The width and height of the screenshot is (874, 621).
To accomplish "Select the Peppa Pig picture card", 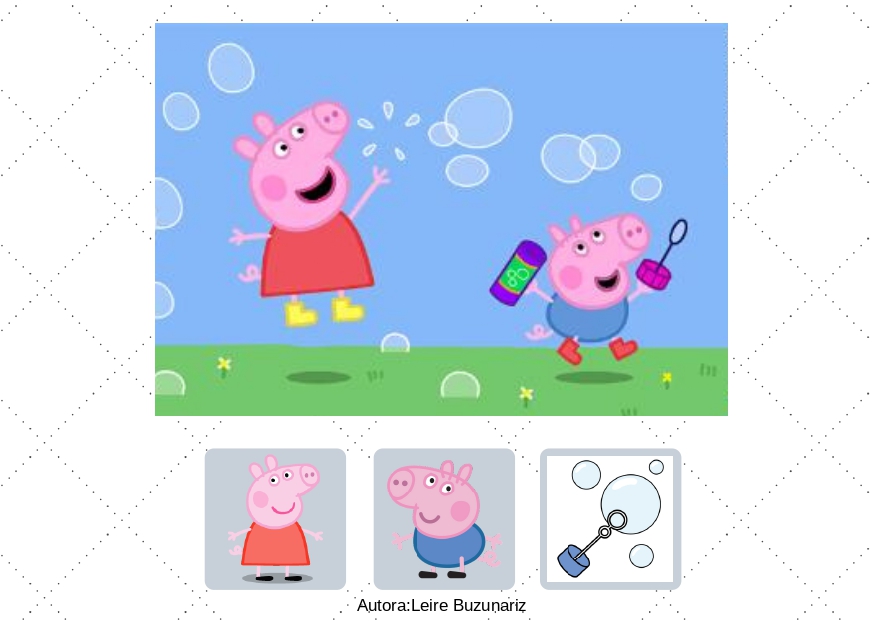I will click(275, 518).
